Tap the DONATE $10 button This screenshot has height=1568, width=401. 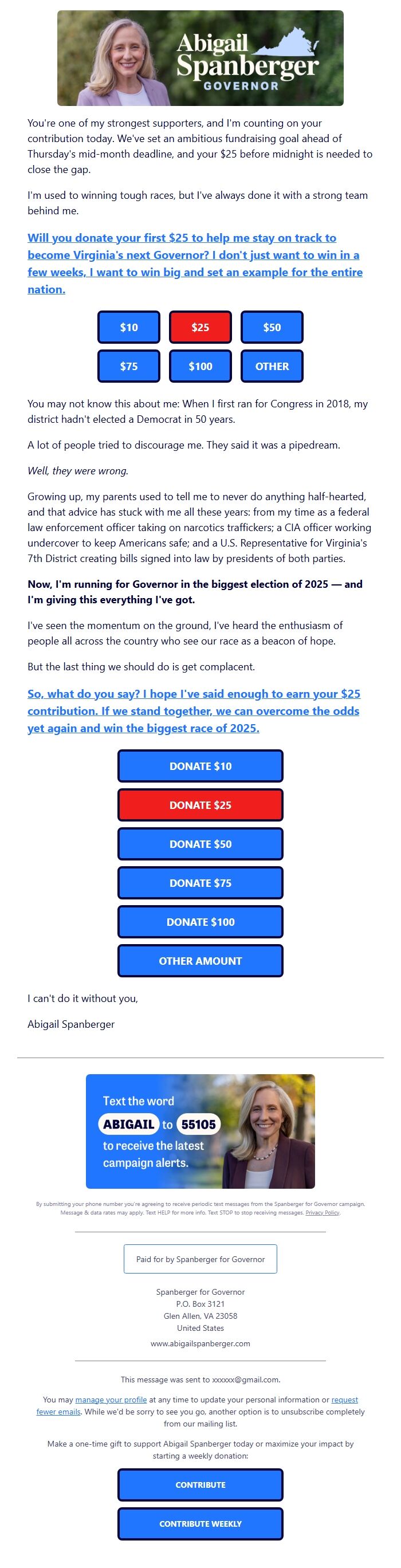pos(200,767)
